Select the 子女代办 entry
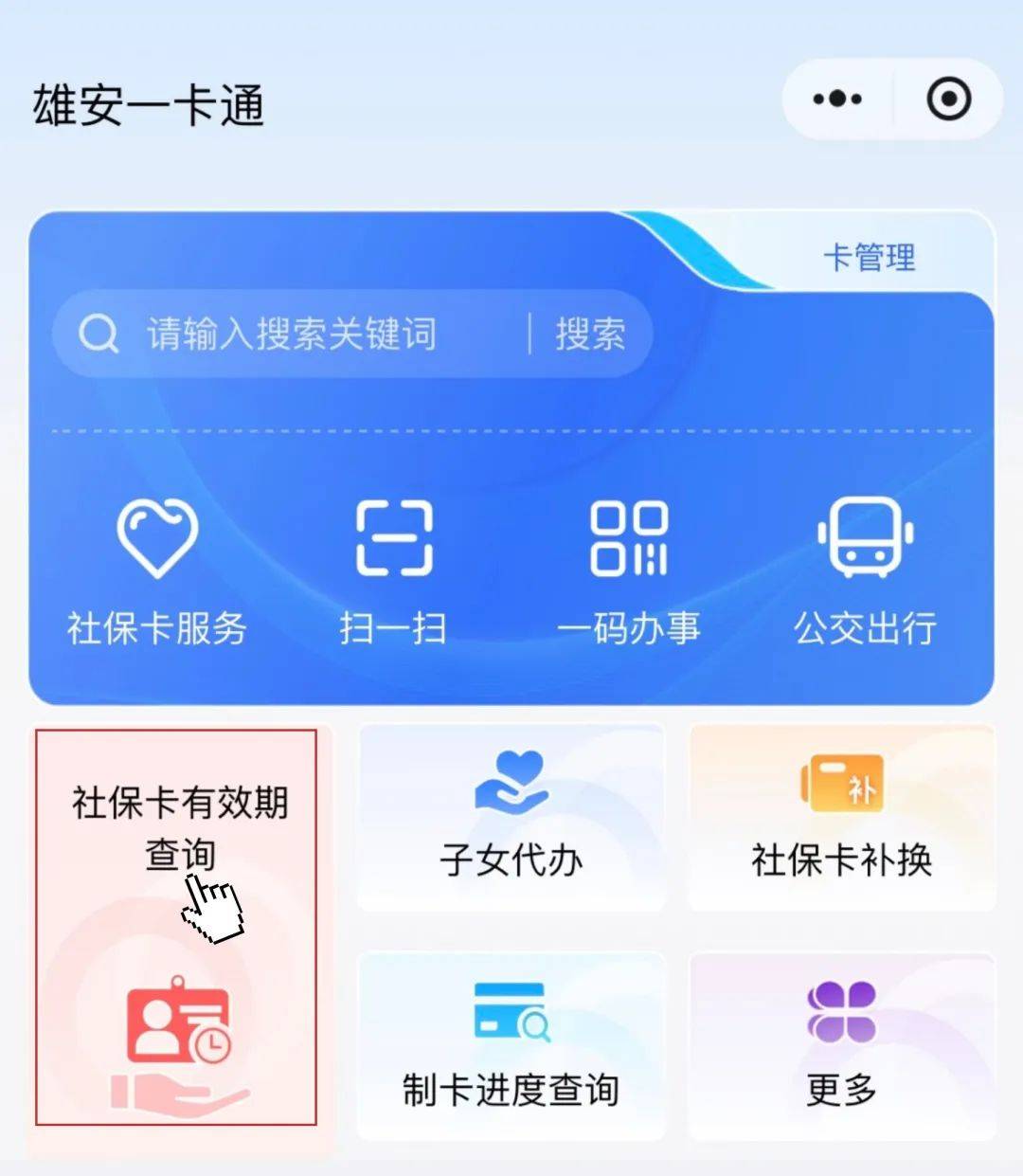The width and height of the screenshot is (1023, 1176). pyautogui.click(x=511, y=815)
